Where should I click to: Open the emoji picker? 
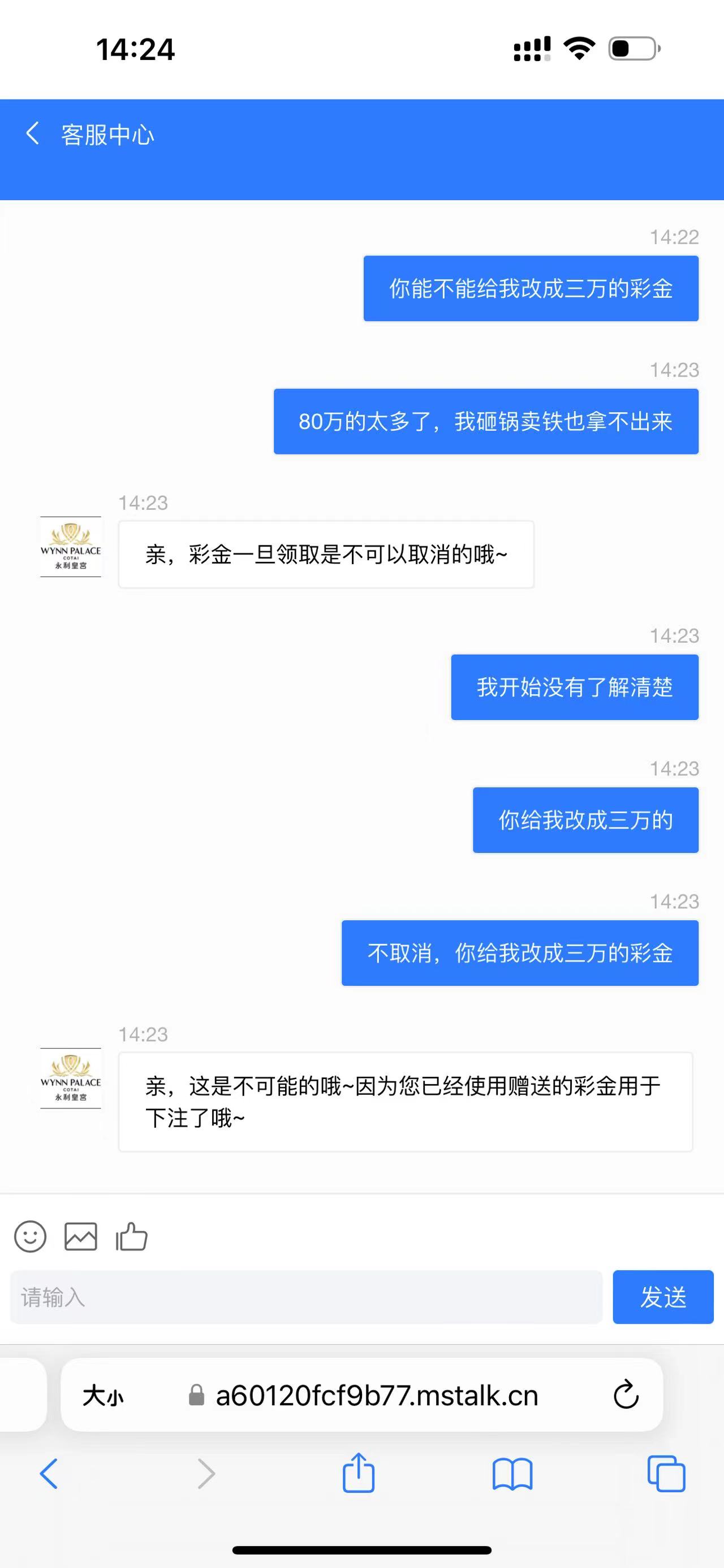[30, 1237]
